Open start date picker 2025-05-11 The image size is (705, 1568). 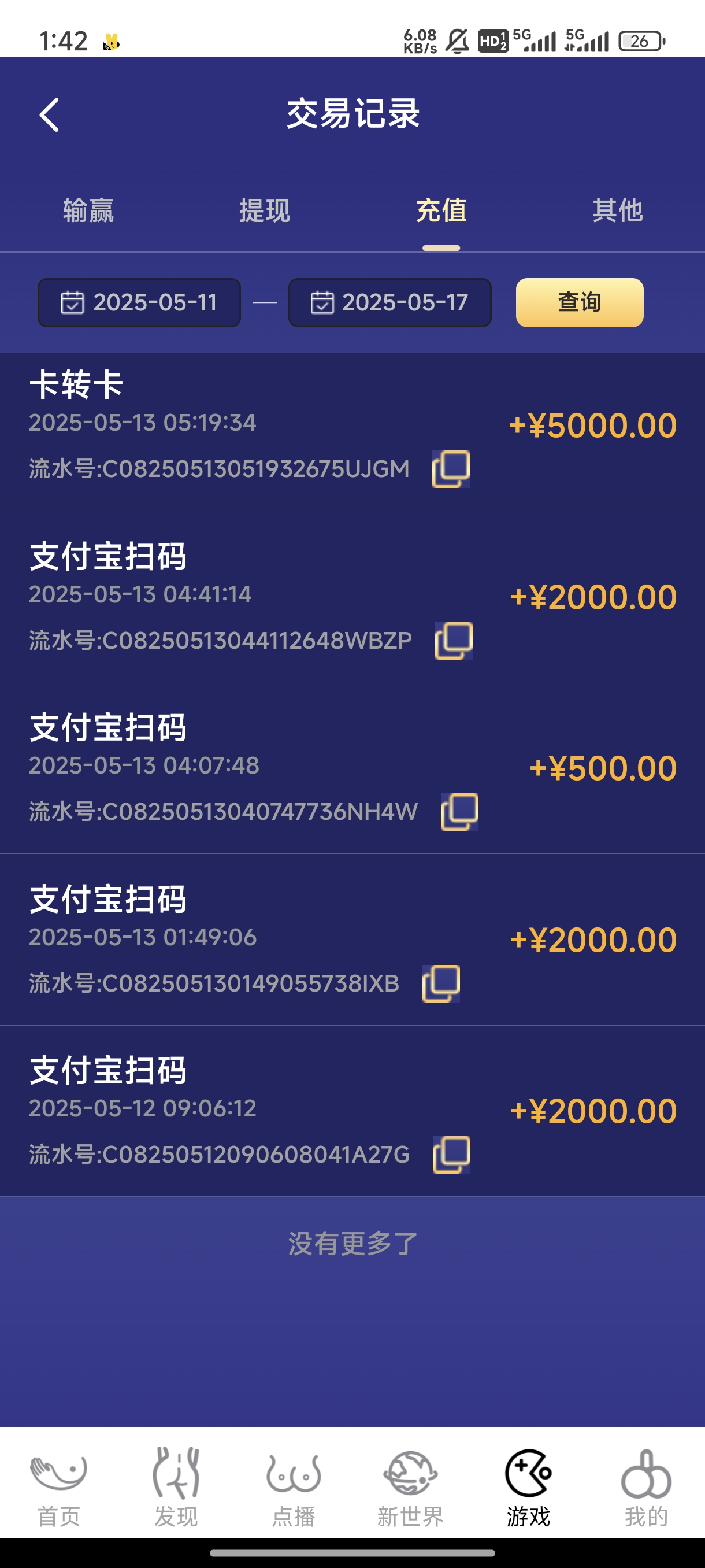pos(139,302)
